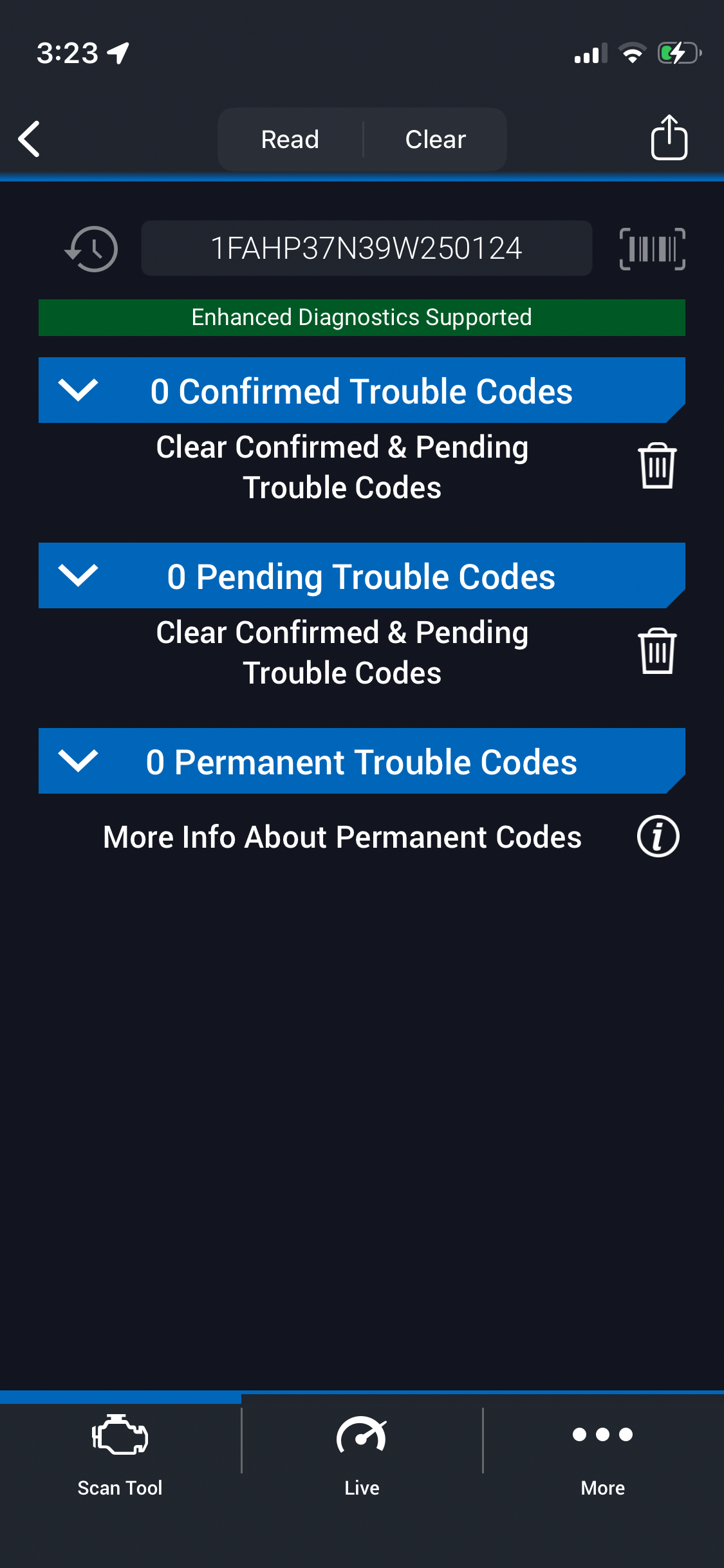Open the VIN history icon
This screenshot has height=1568, width=724.
(x=91, y=249)
